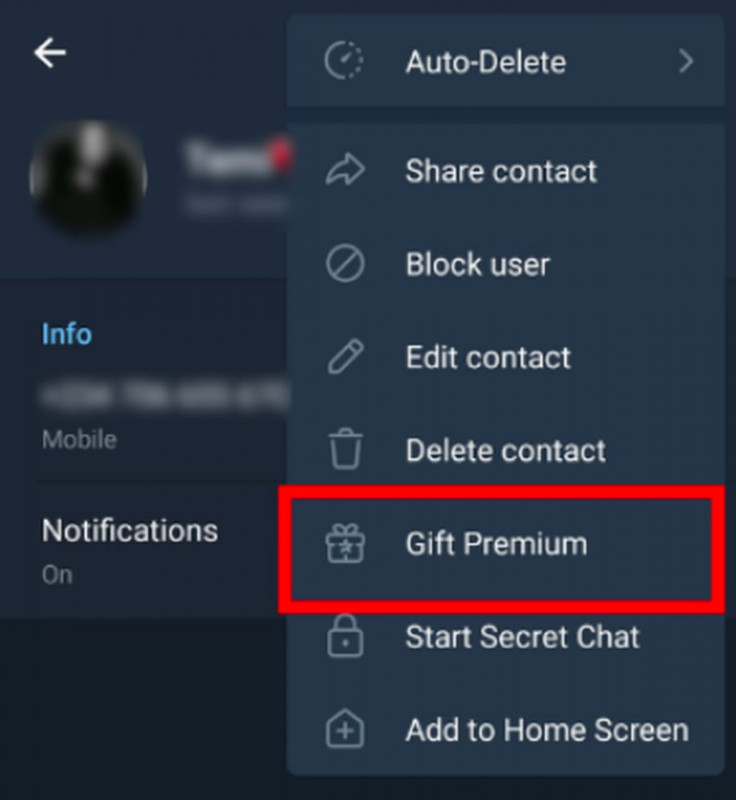Start Secret Chat with this contact
Screen dimensions: 736x800
(x=521, y=637)
